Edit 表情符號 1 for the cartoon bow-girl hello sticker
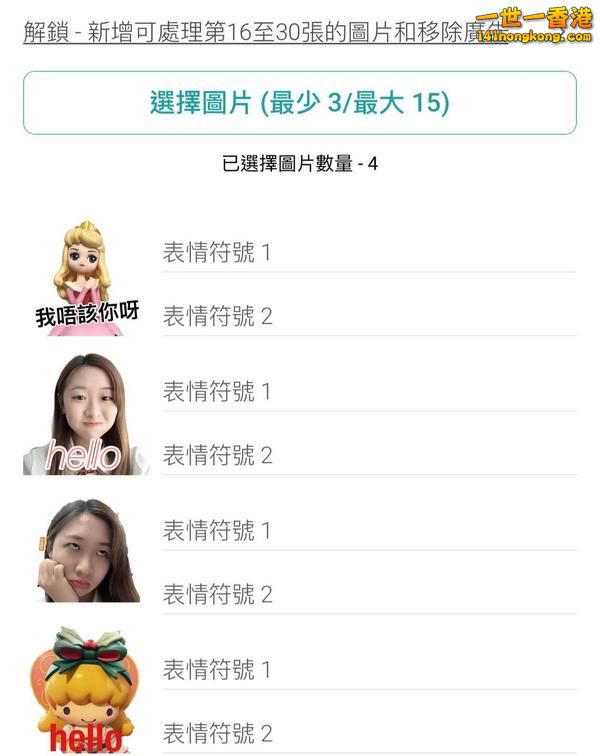Image resolution: width=600 pixels, height=756 pixels. [x=368, y=670]
